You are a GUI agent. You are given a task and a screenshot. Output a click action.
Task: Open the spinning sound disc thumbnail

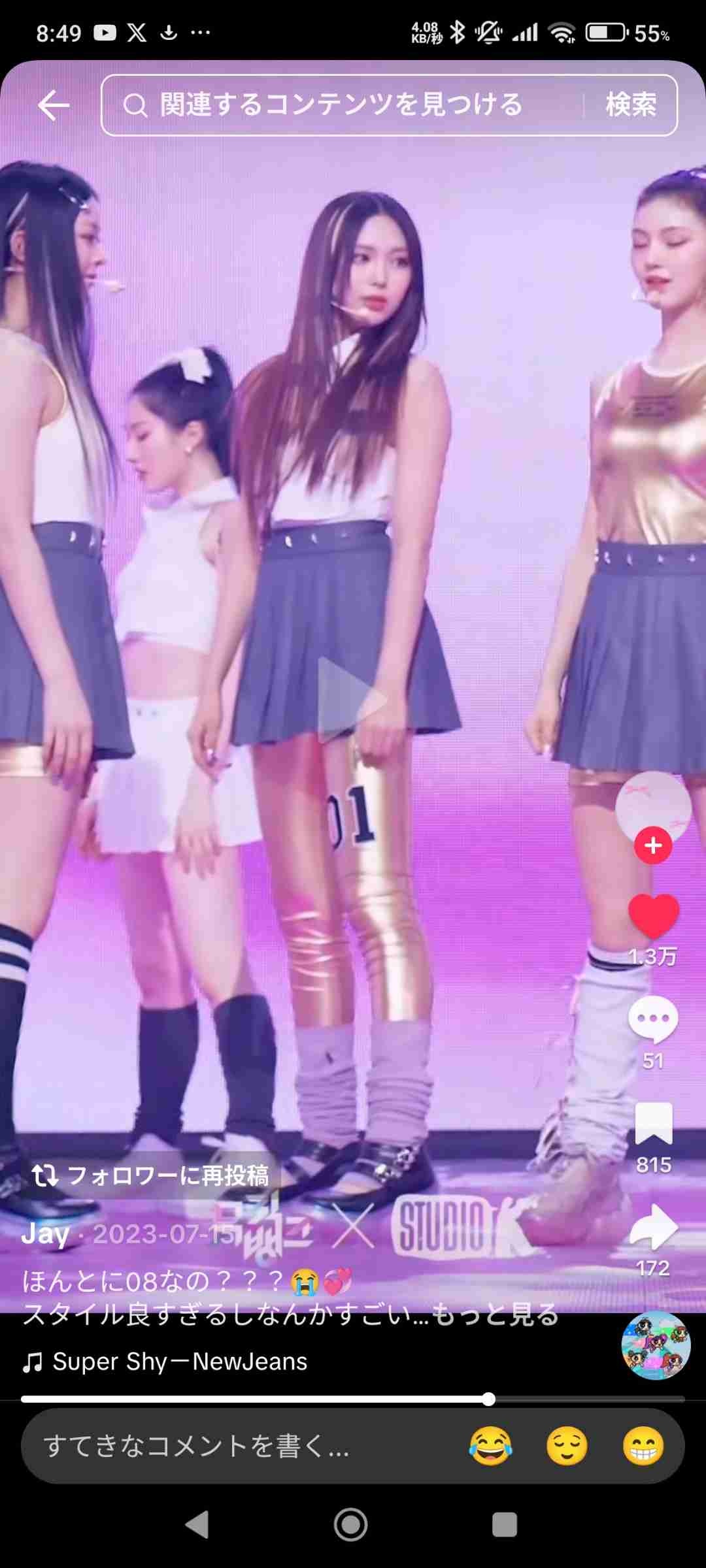coord(656,1345)
